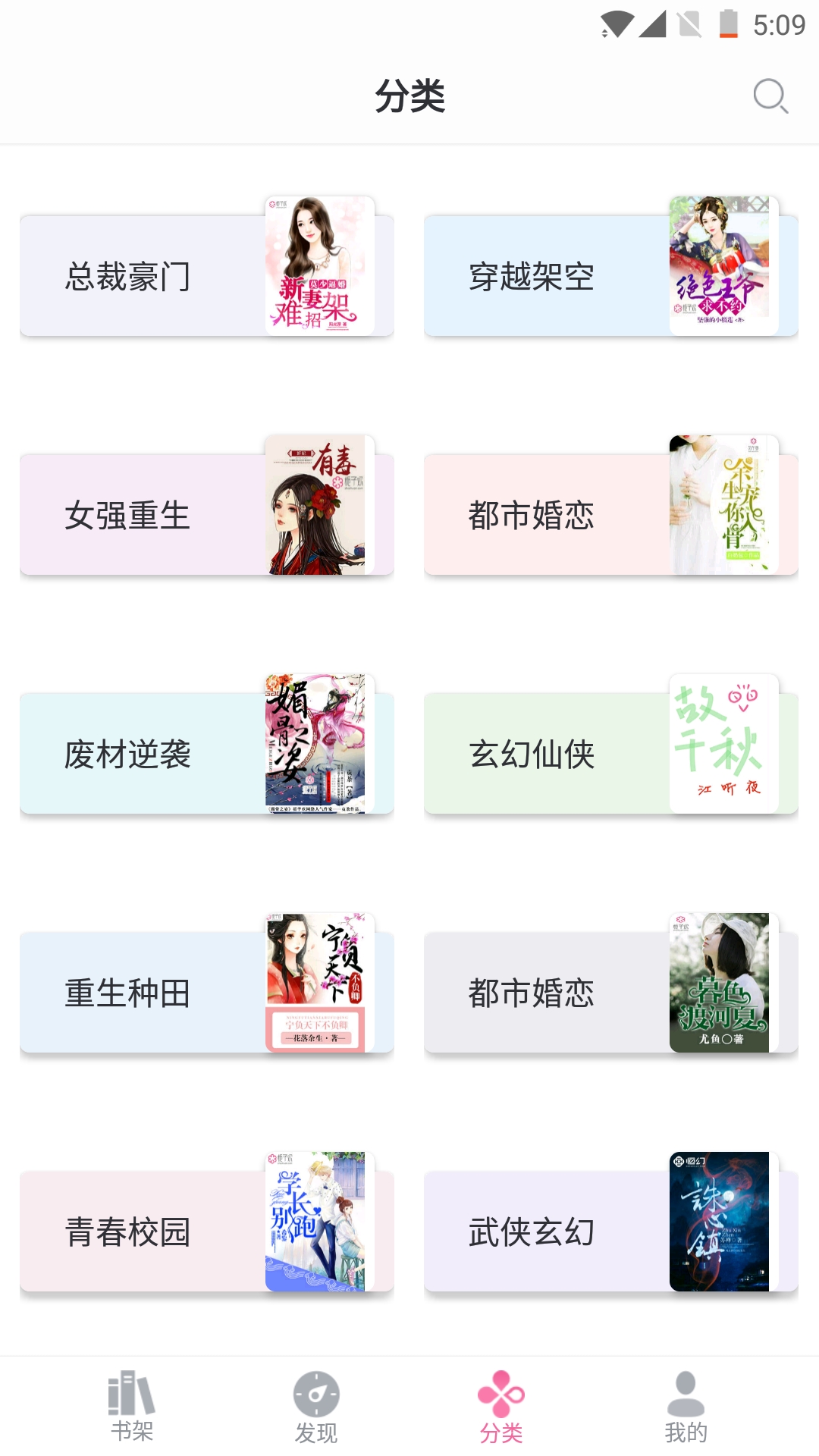Select the top 都市婚恋 category card
Screen dimensions: 819x1456
(x=531, y=516)
